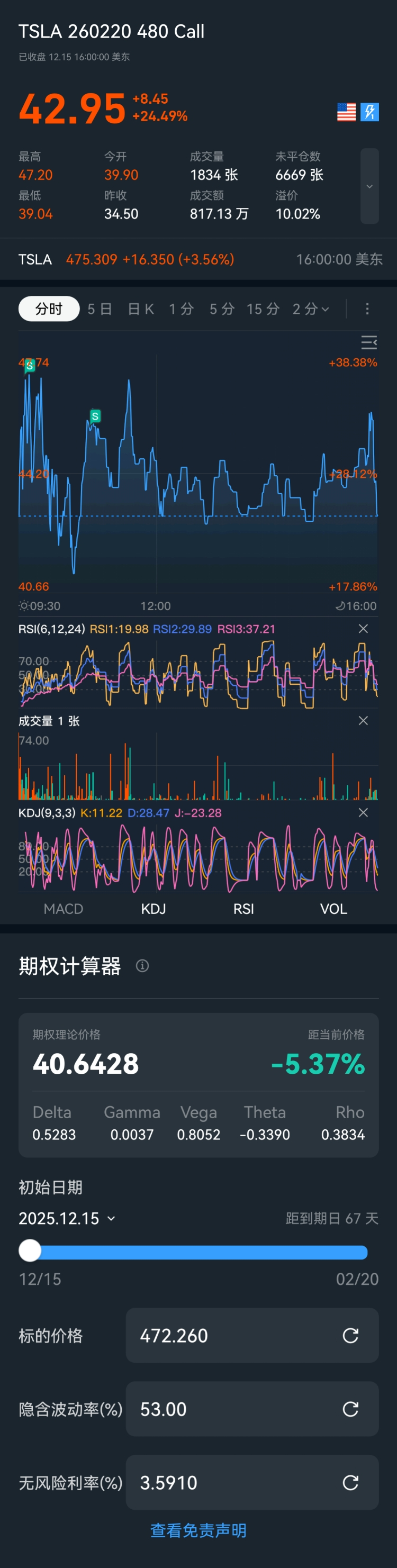Image resolution: width=397 pixels, height=1568 pixels.
Task: Select the 15分 chart interval
Action: point(263,309)
